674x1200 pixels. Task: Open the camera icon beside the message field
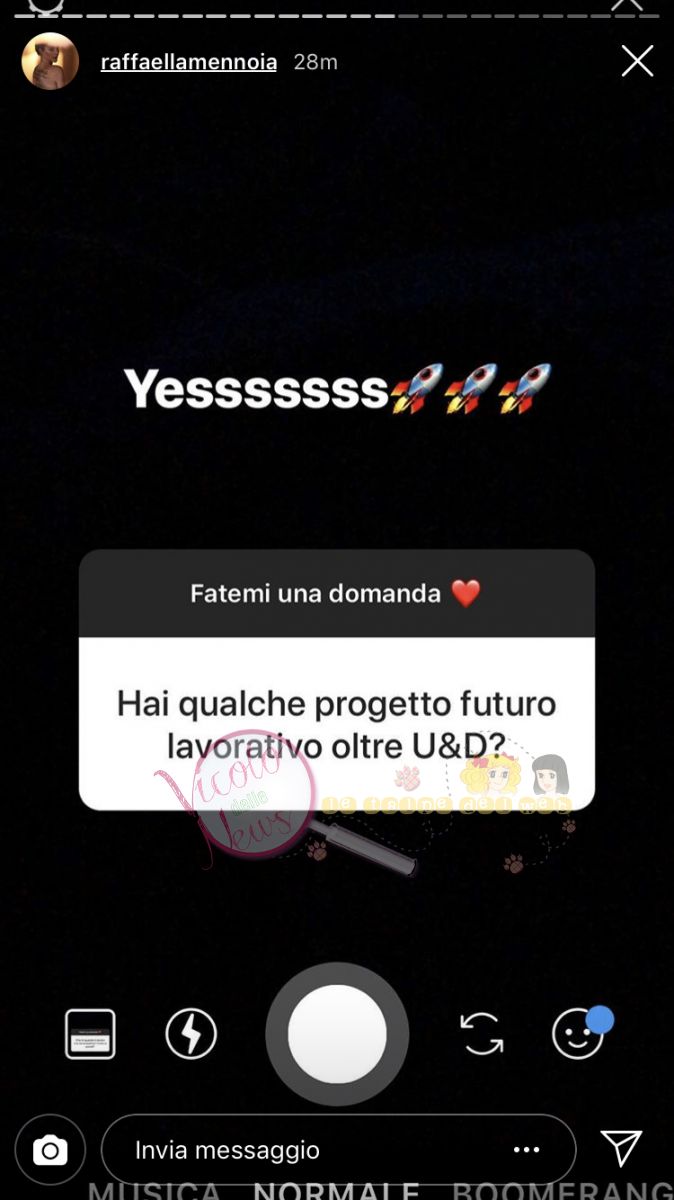(x=50, y=1150)
